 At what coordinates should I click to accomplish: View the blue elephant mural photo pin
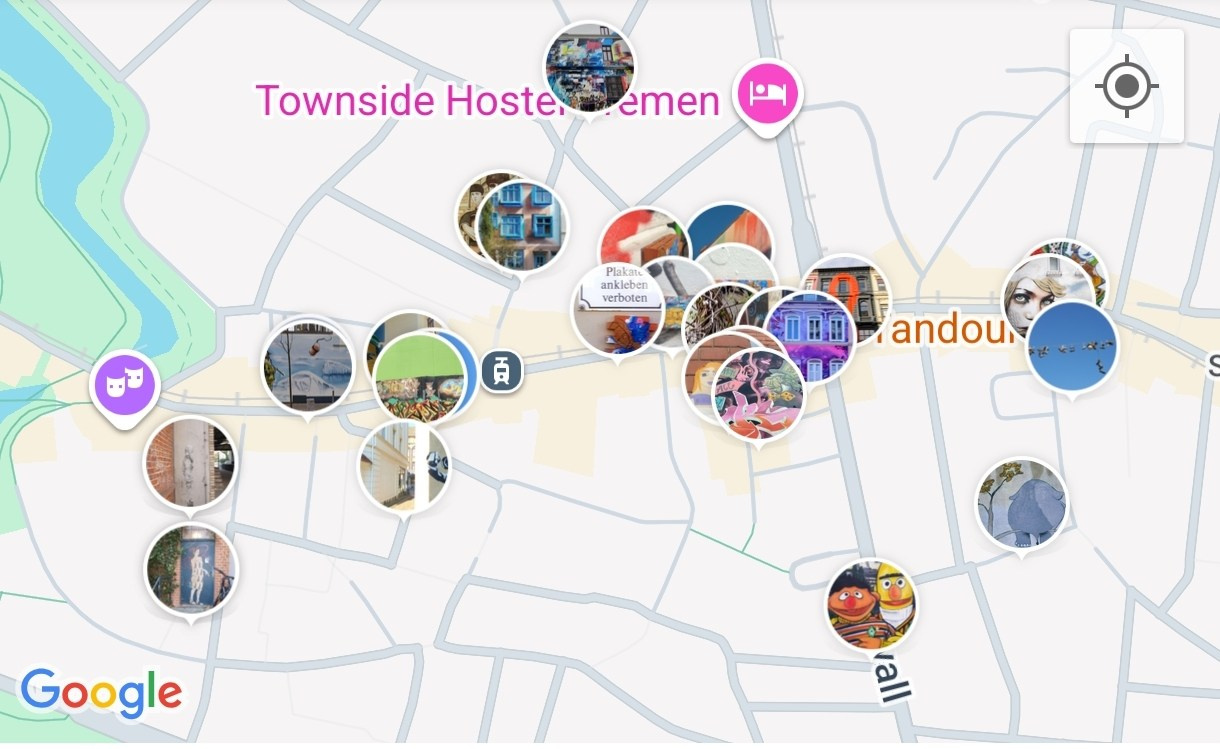(x=1021, y=503)
